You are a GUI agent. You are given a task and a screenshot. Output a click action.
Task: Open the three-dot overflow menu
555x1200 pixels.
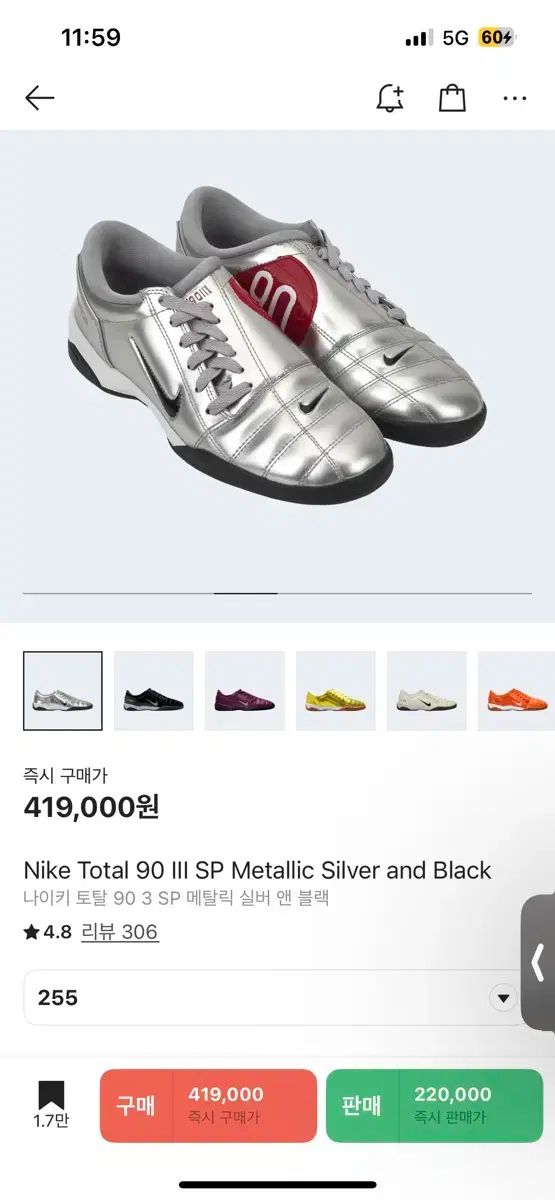point(515,98)
